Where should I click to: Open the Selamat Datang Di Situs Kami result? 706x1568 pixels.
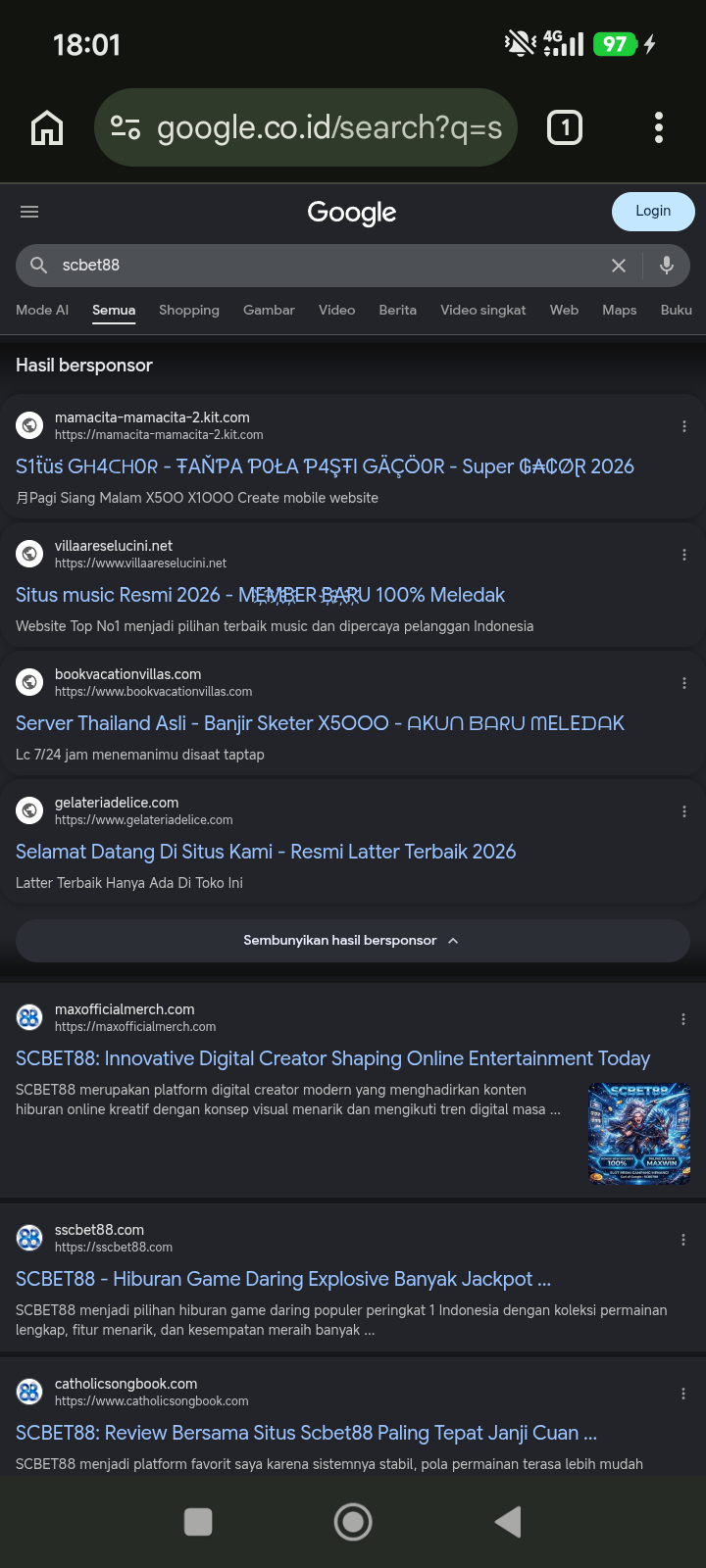(266, 852)
